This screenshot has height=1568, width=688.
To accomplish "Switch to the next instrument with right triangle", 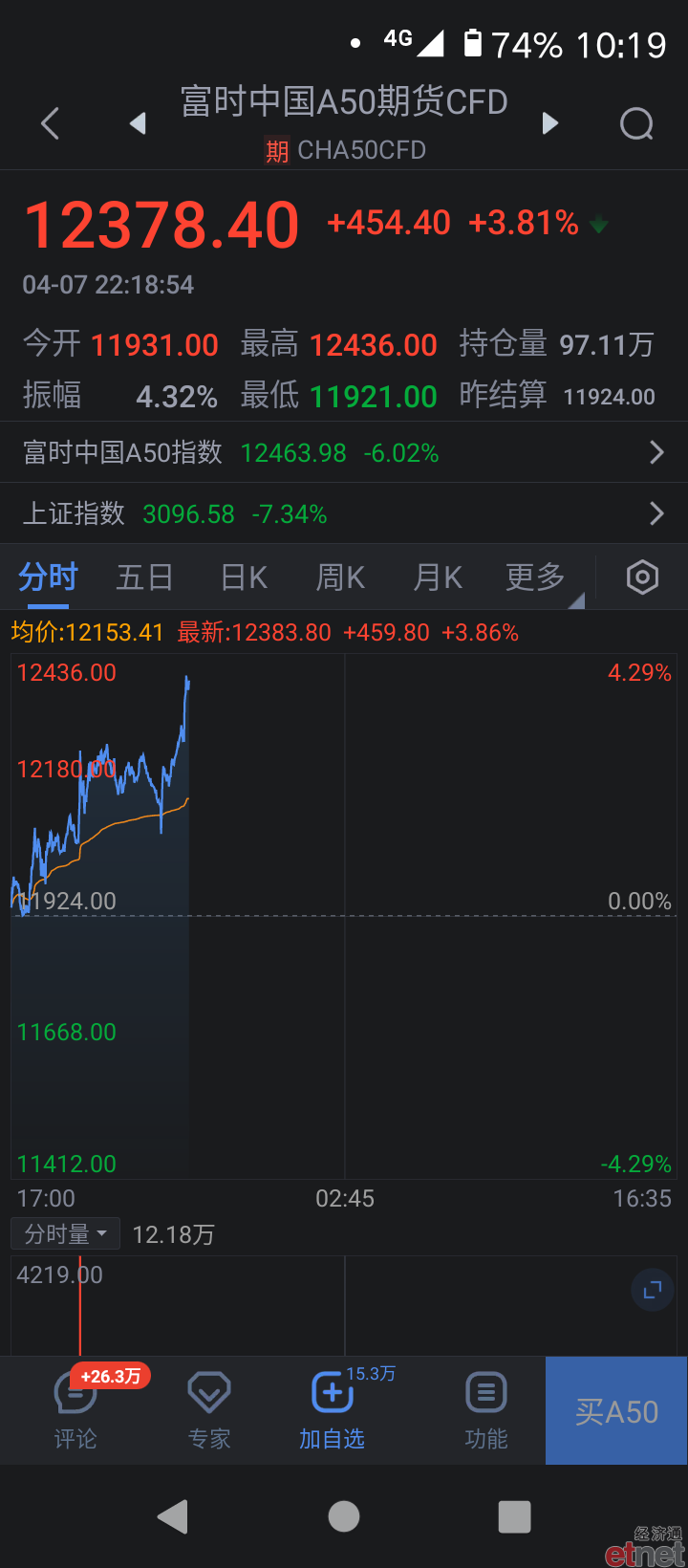I will pos(549,123).
